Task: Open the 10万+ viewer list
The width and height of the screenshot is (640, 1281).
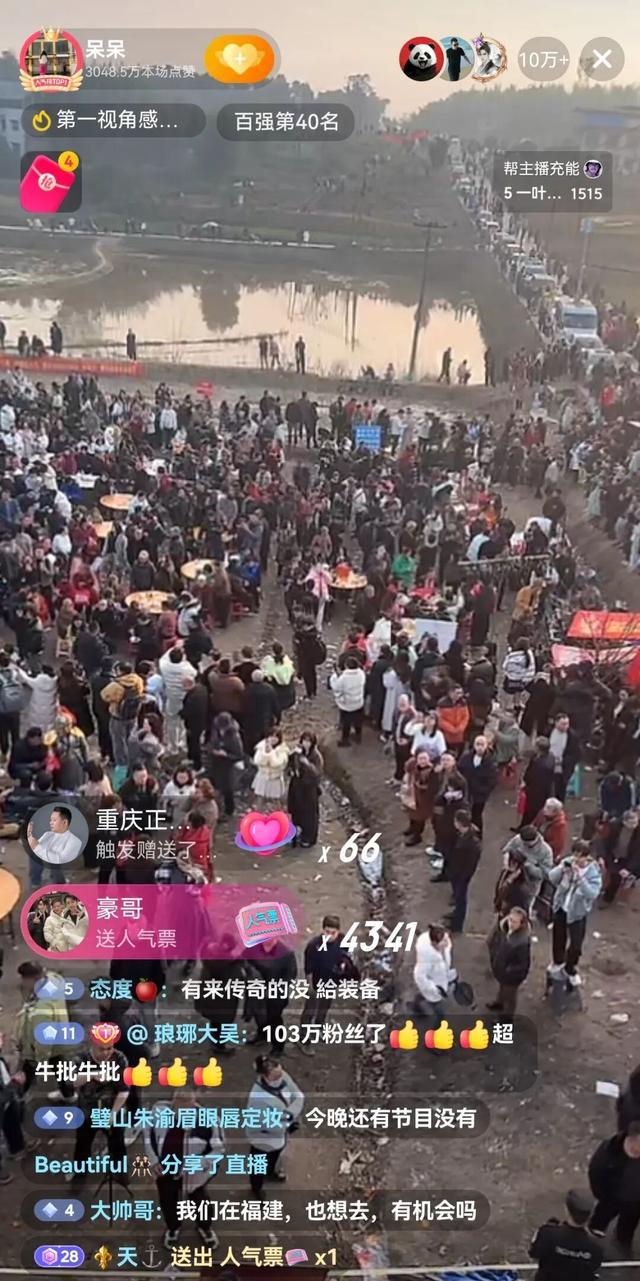Action: click(543, 60)
